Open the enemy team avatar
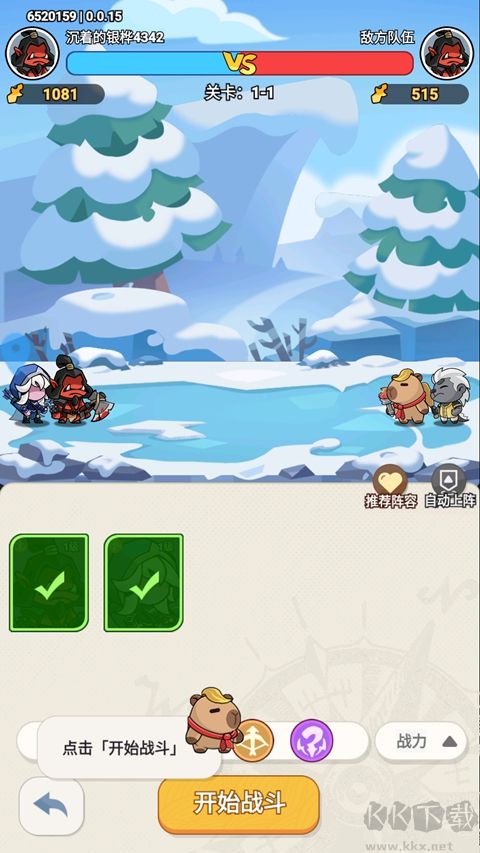The width and height of the screenshot is (480, 853). 447,53
